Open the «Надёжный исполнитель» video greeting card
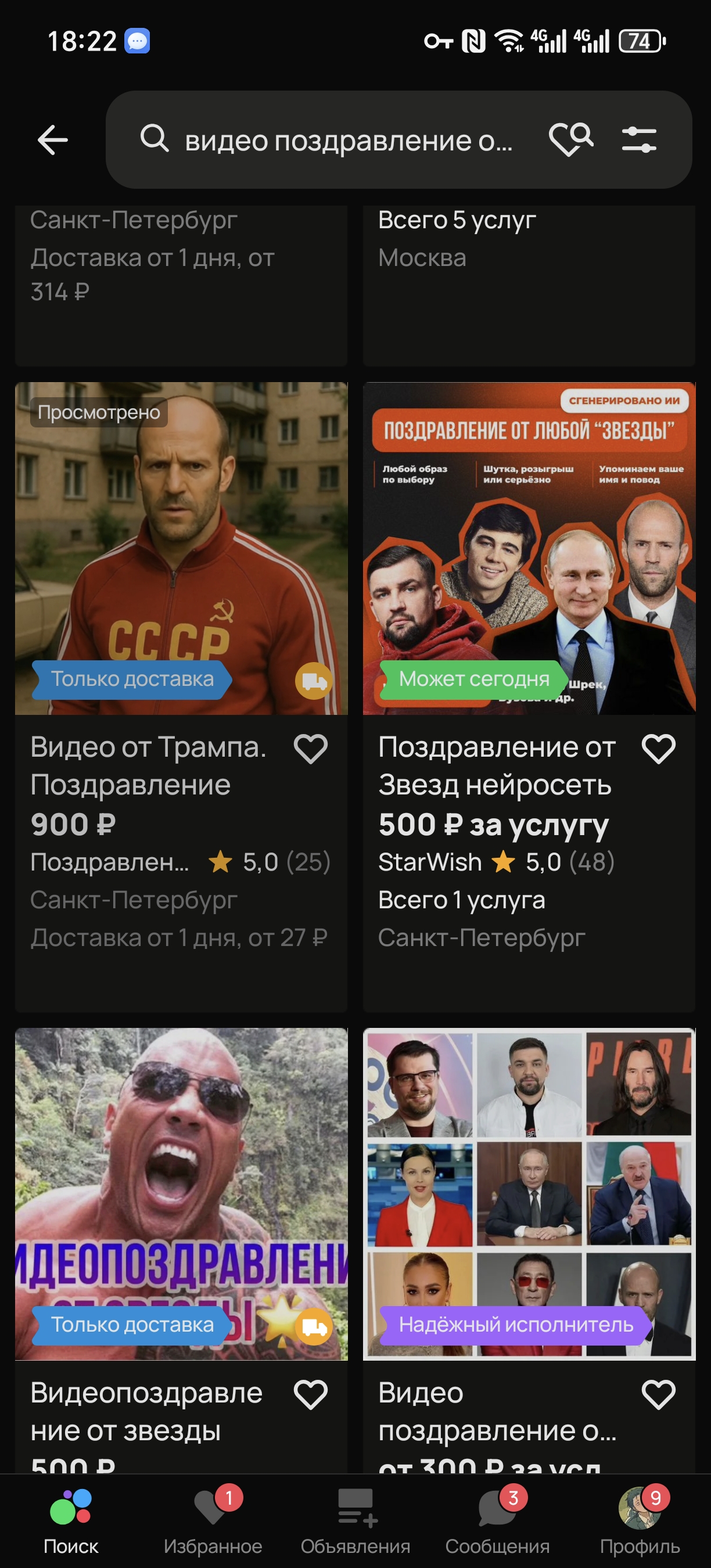 pos(529,1193)
